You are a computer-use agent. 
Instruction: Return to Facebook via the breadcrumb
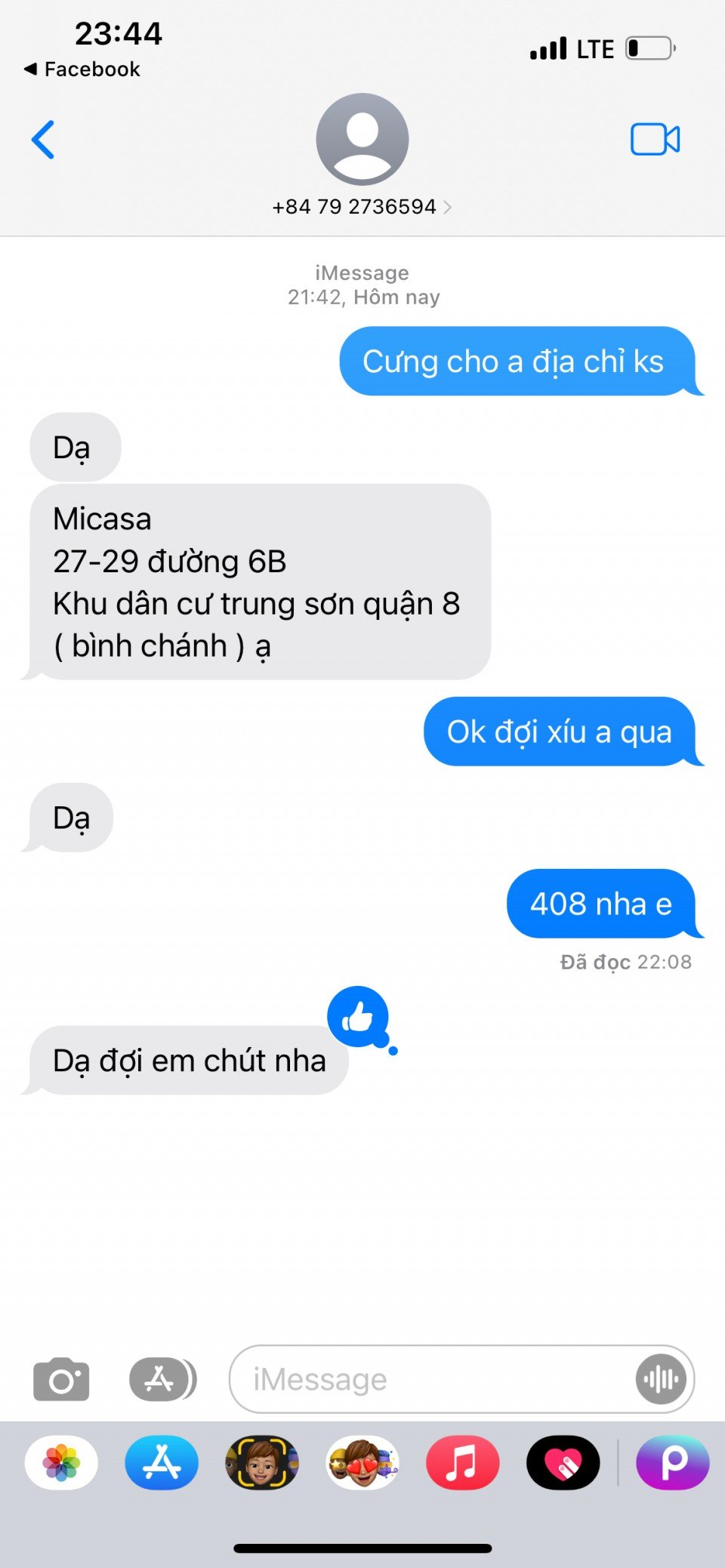(82, 69)
